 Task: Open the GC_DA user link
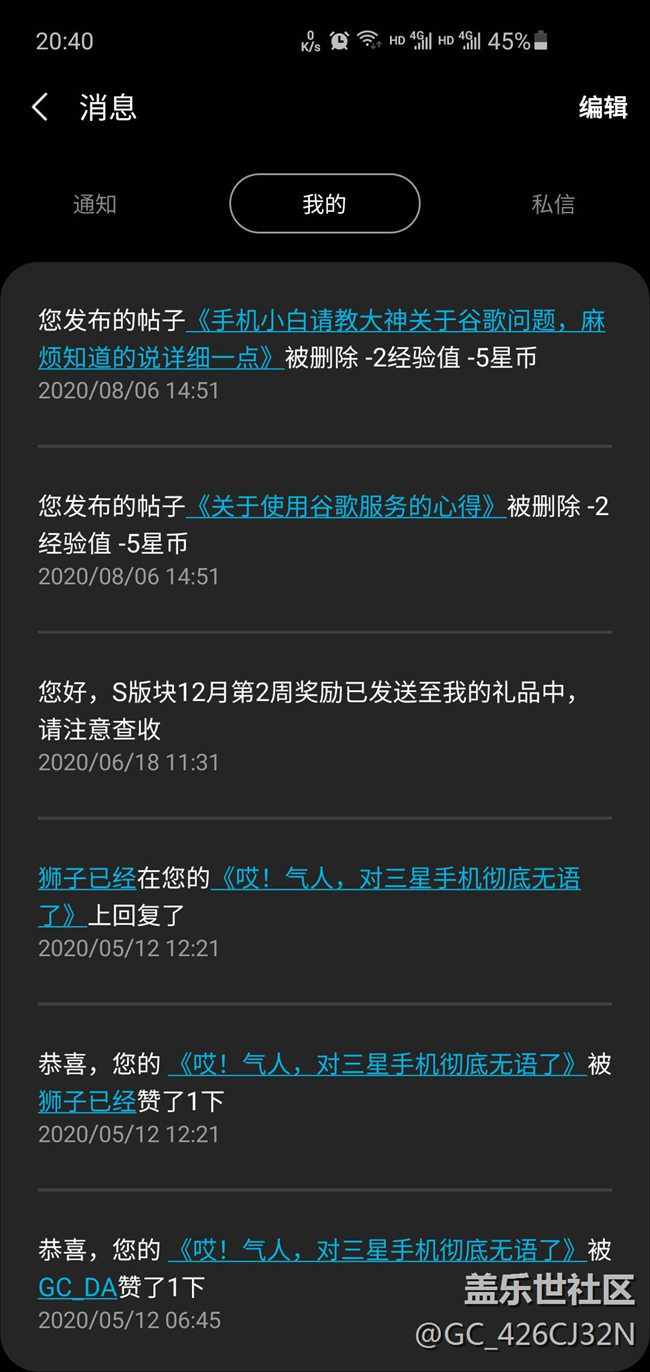77,1286
